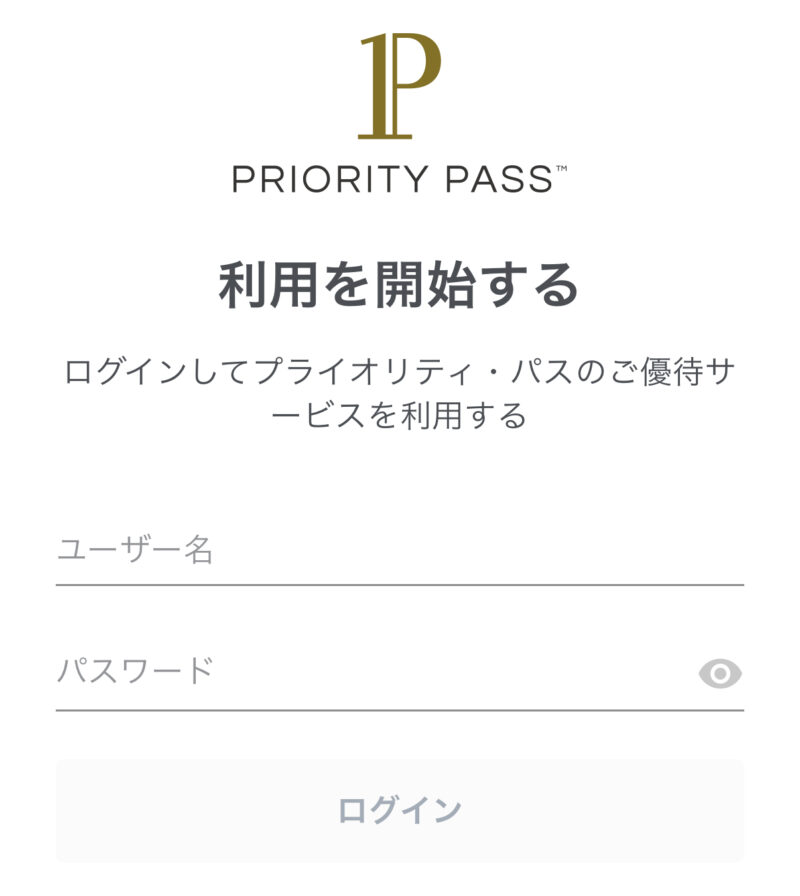Tap the ユーザー名 username field
The width and height of the screenshot is (800, 896).
point(400,550)
